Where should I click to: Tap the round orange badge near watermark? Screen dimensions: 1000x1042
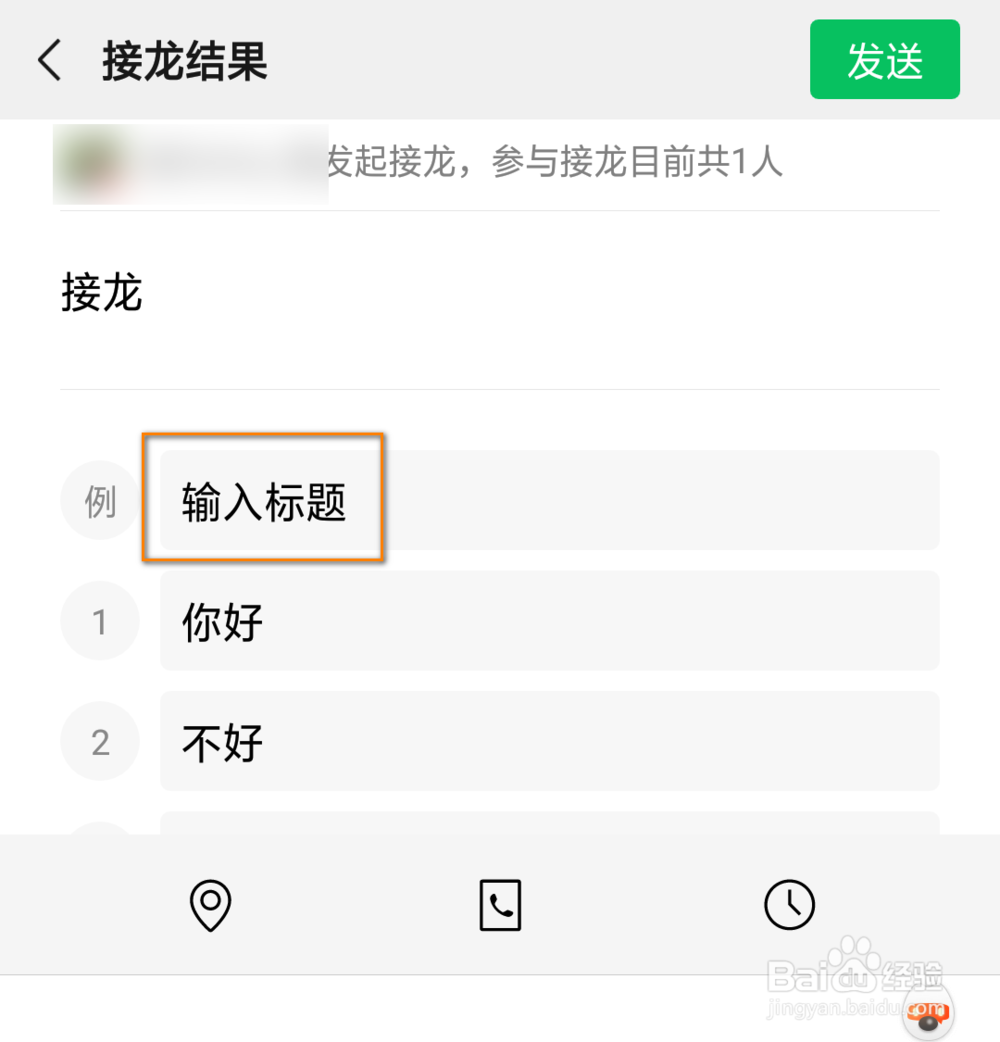[x=928, y=1013]
